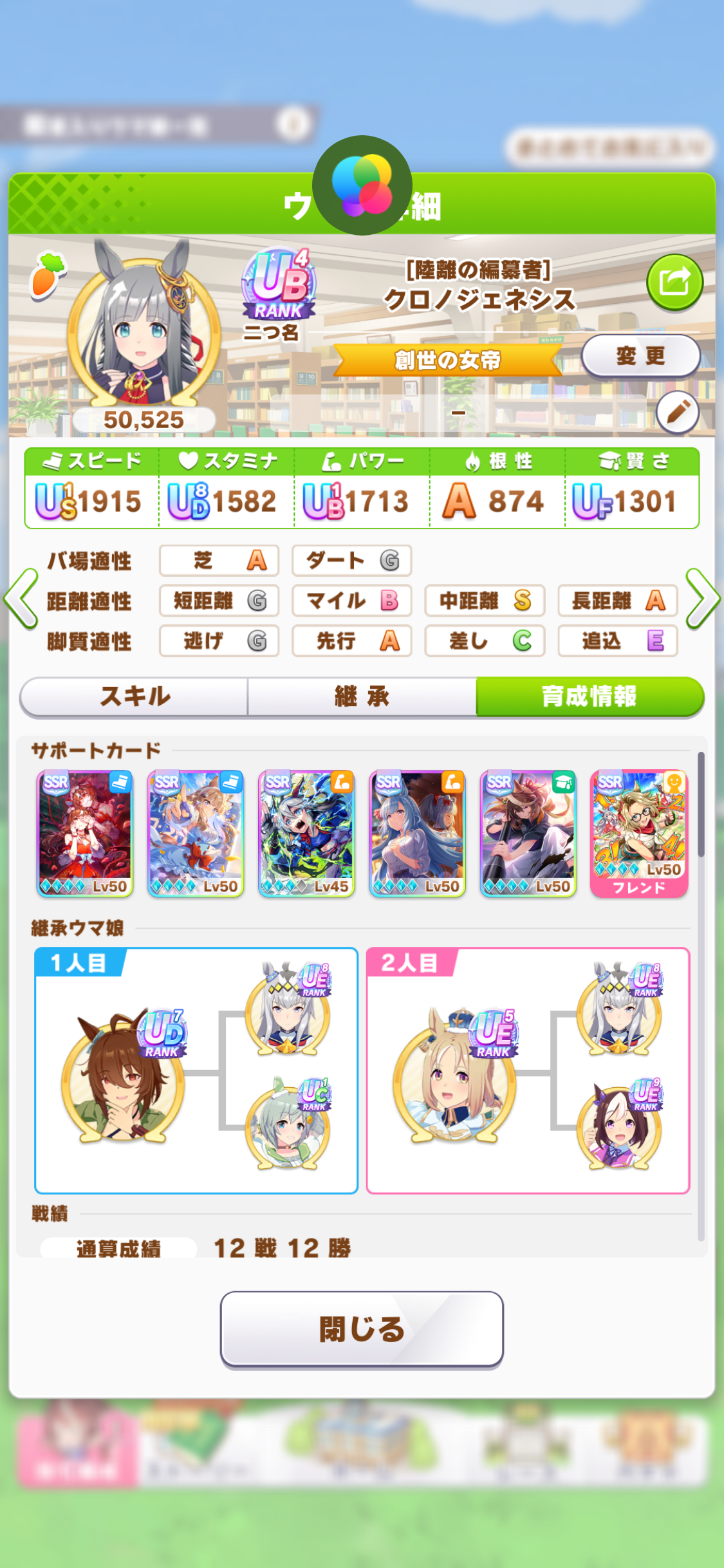Screen dimensions: 724x1568
Task: Select the 育成情報 tab
Action: coord(589,696)
